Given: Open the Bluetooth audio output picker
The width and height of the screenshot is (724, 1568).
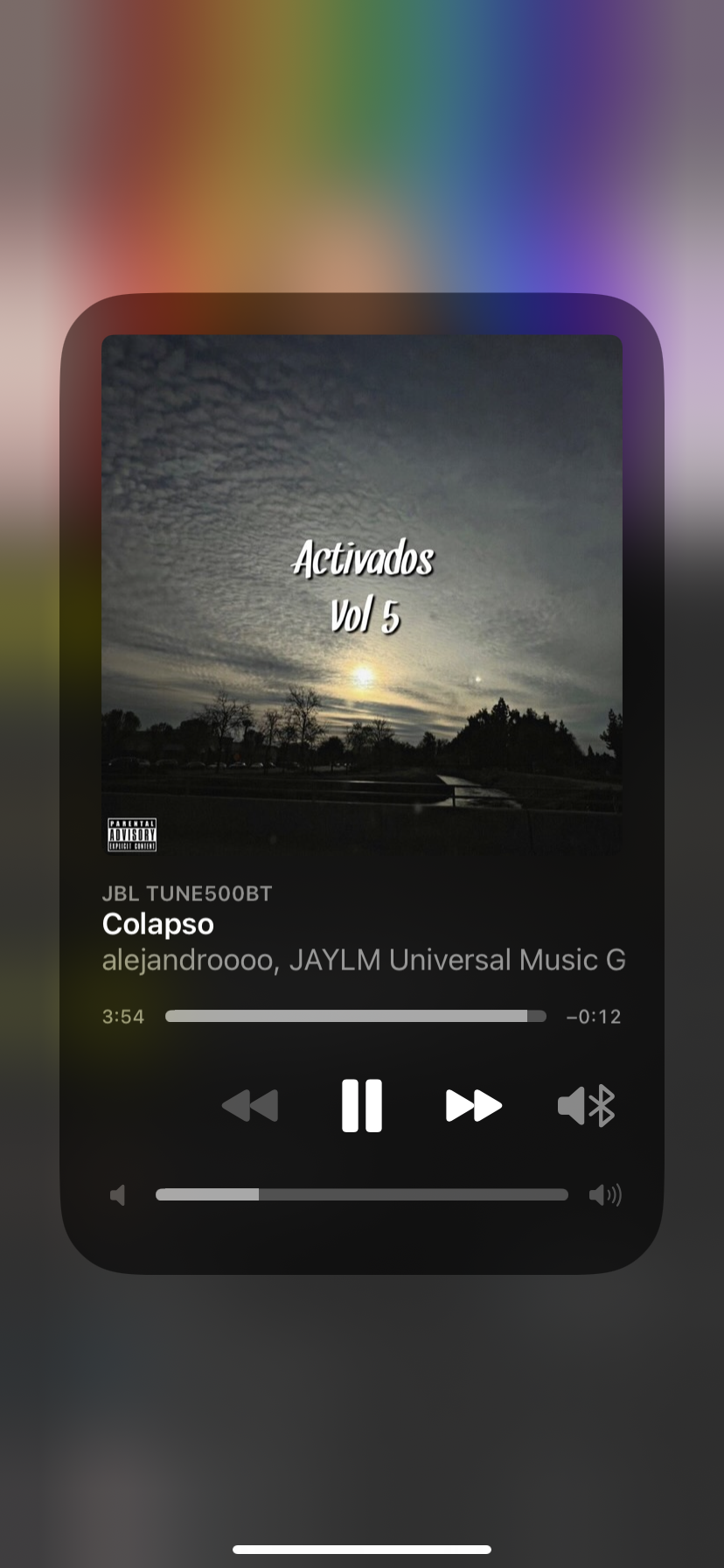Looking at the screenshot, I should pyautogui.click(x=586, y=1105).
